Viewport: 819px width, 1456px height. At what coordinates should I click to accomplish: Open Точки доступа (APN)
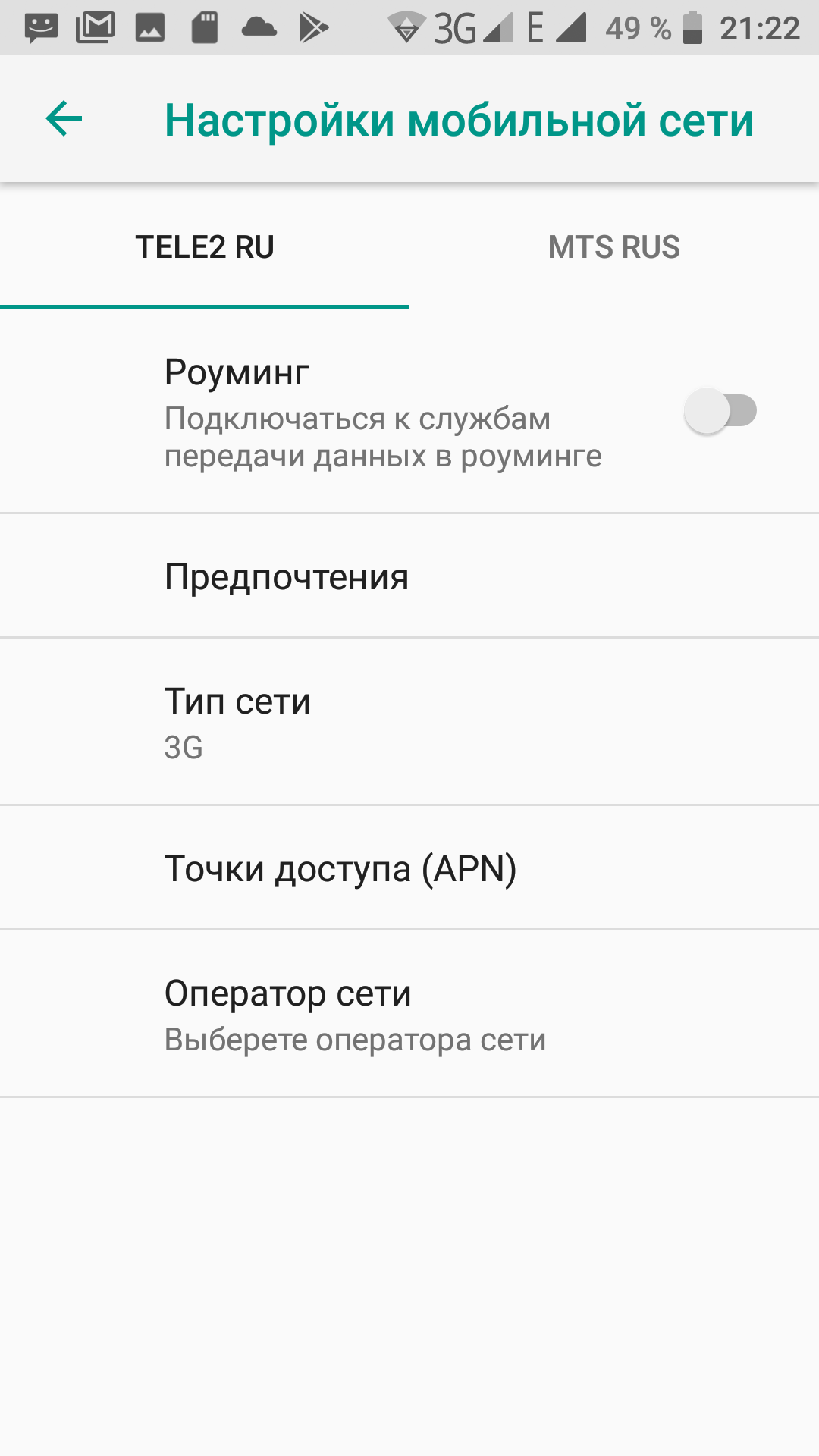coord(409,868)
